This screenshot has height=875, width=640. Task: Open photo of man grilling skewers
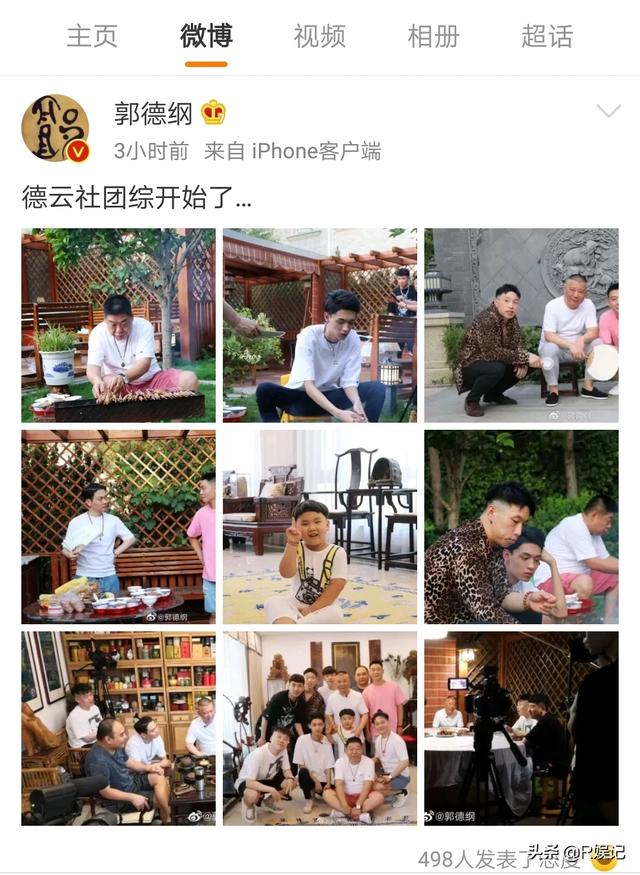click(x=118, y=325)
